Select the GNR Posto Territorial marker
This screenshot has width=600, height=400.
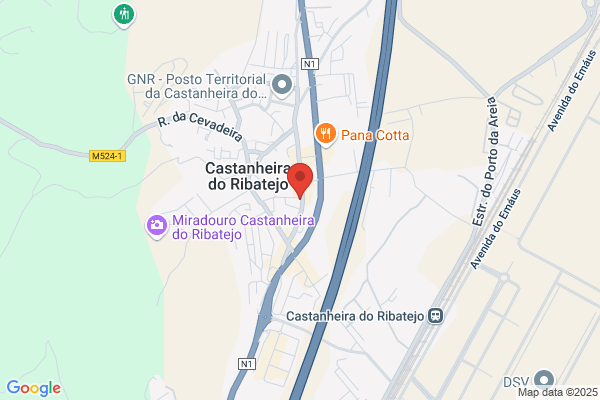pyautogui.click(x=282, y=85)
